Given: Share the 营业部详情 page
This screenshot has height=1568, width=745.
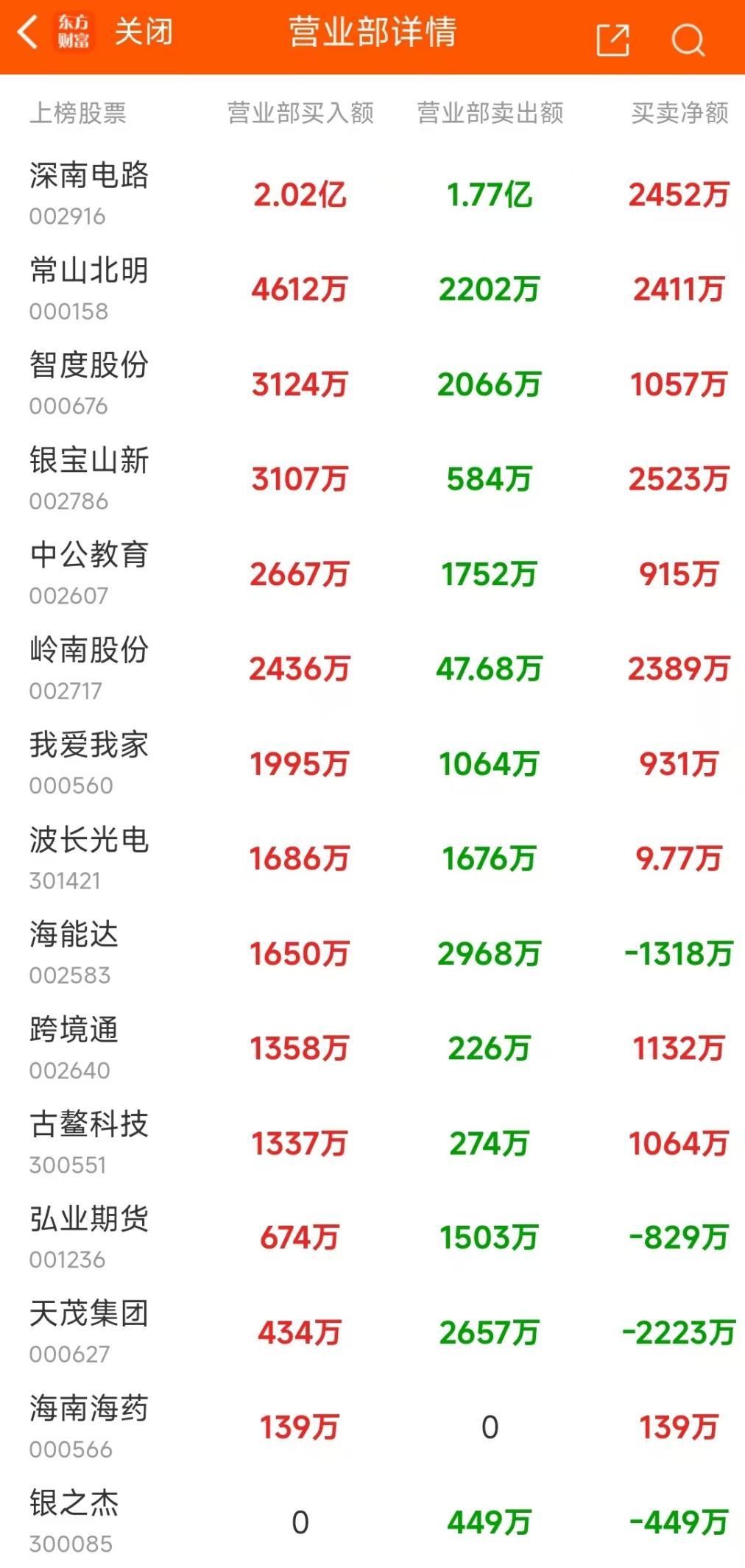Looking at the screenshot, I should [612, 39].
